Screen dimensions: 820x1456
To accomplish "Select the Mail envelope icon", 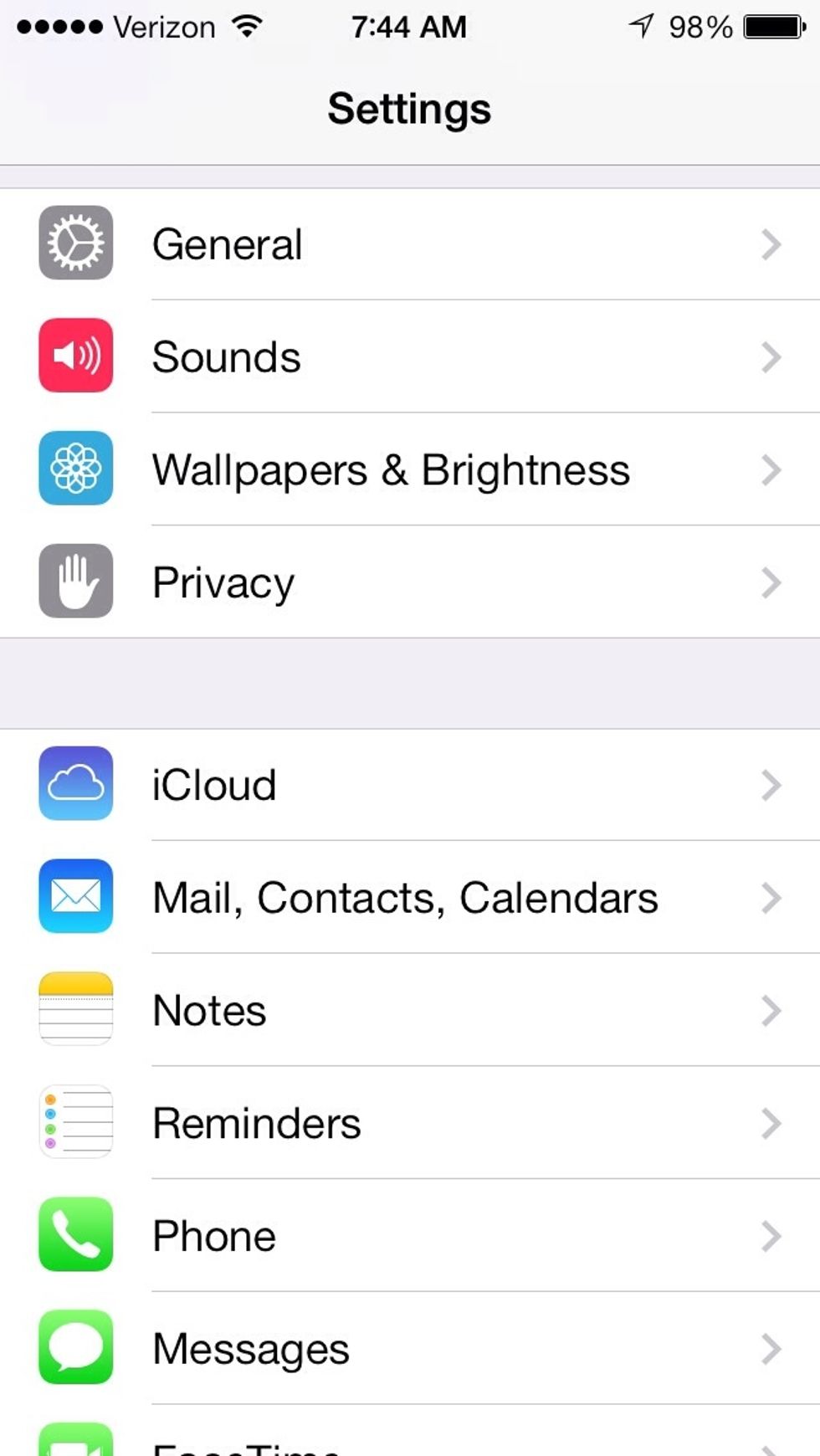I will pos(75,897).
